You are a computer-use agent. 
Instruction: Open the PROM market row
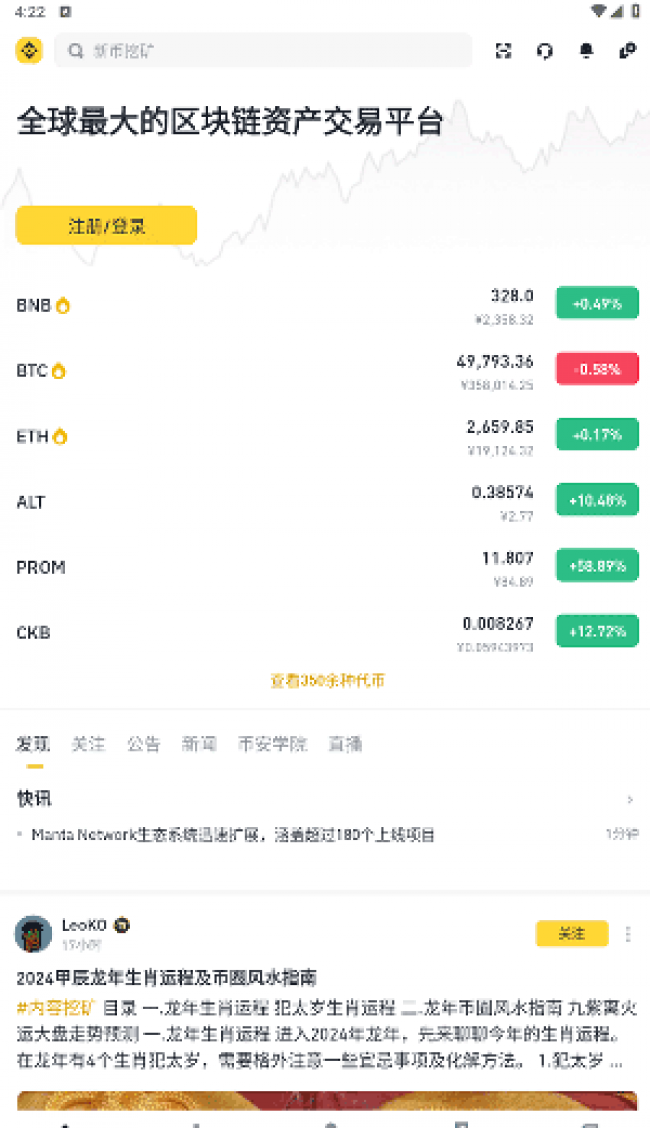point(325,567)
